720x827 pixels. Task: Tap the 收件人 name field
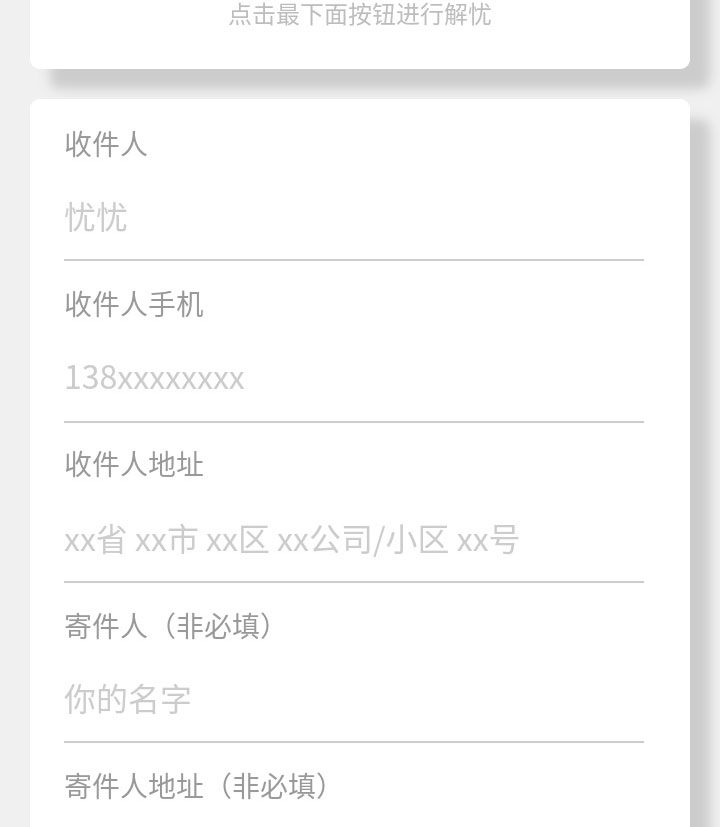353,217
